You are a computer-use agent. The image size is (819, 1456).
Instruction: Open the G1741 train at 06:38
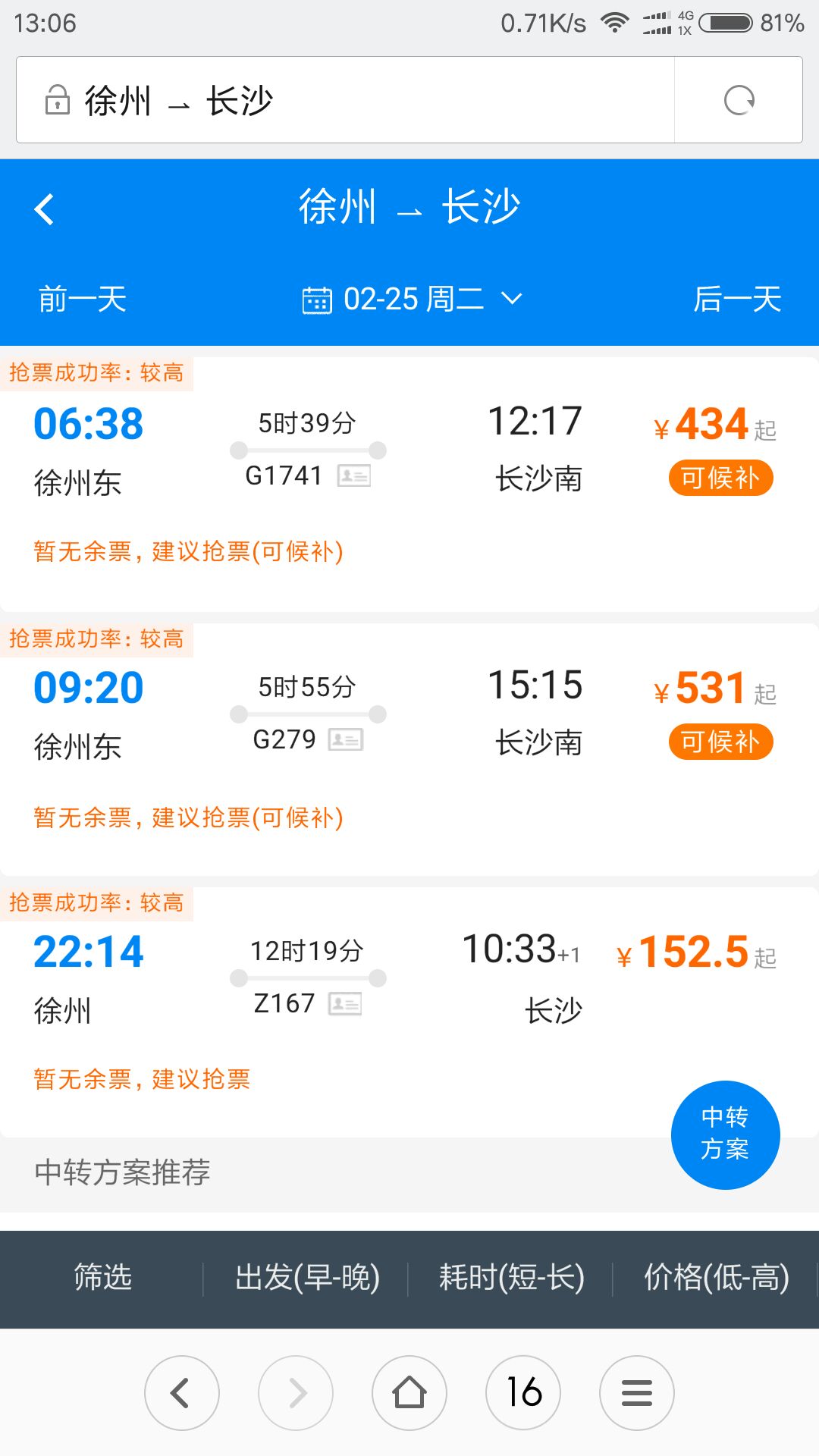point(409,484)
